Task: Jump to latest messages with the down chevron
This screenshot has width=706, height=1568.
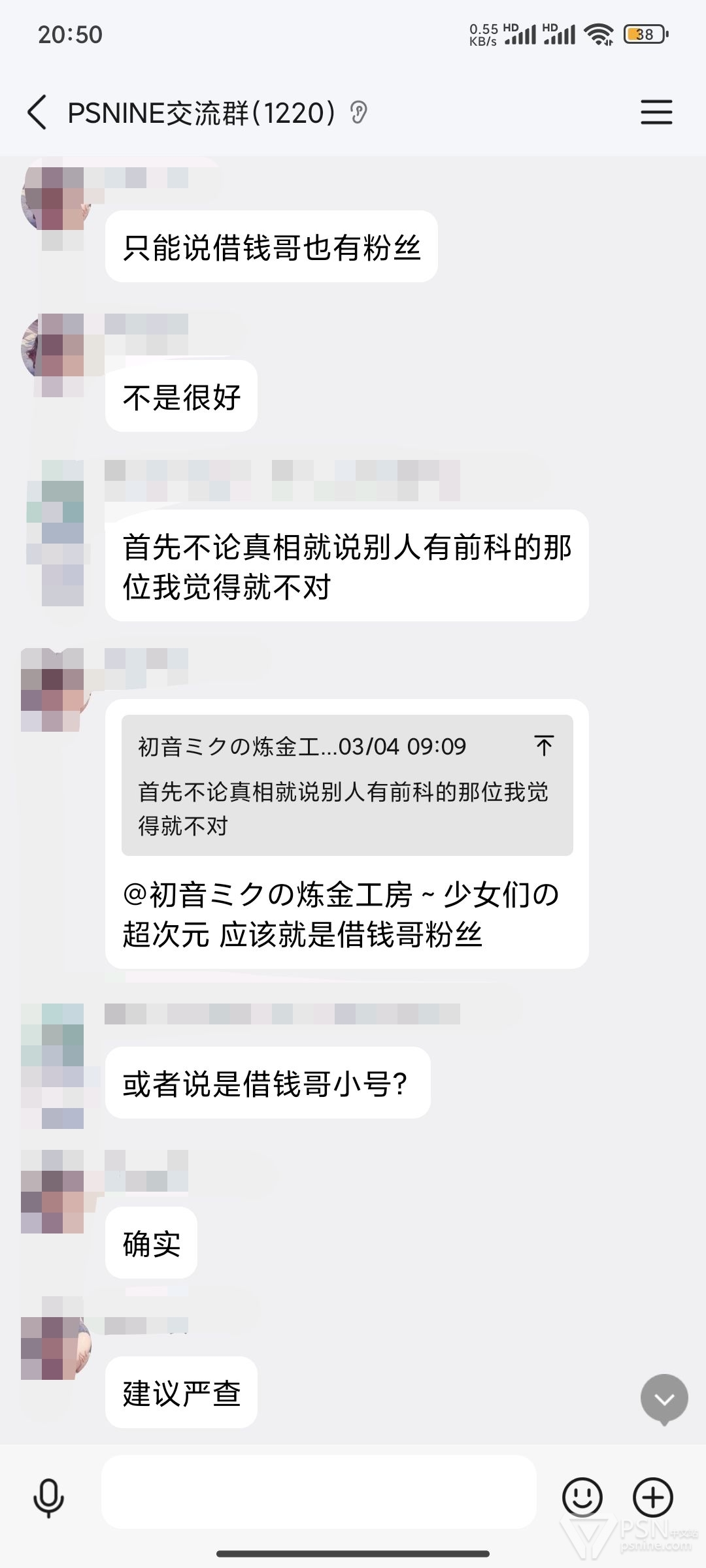Action: tap(664, 1399)
